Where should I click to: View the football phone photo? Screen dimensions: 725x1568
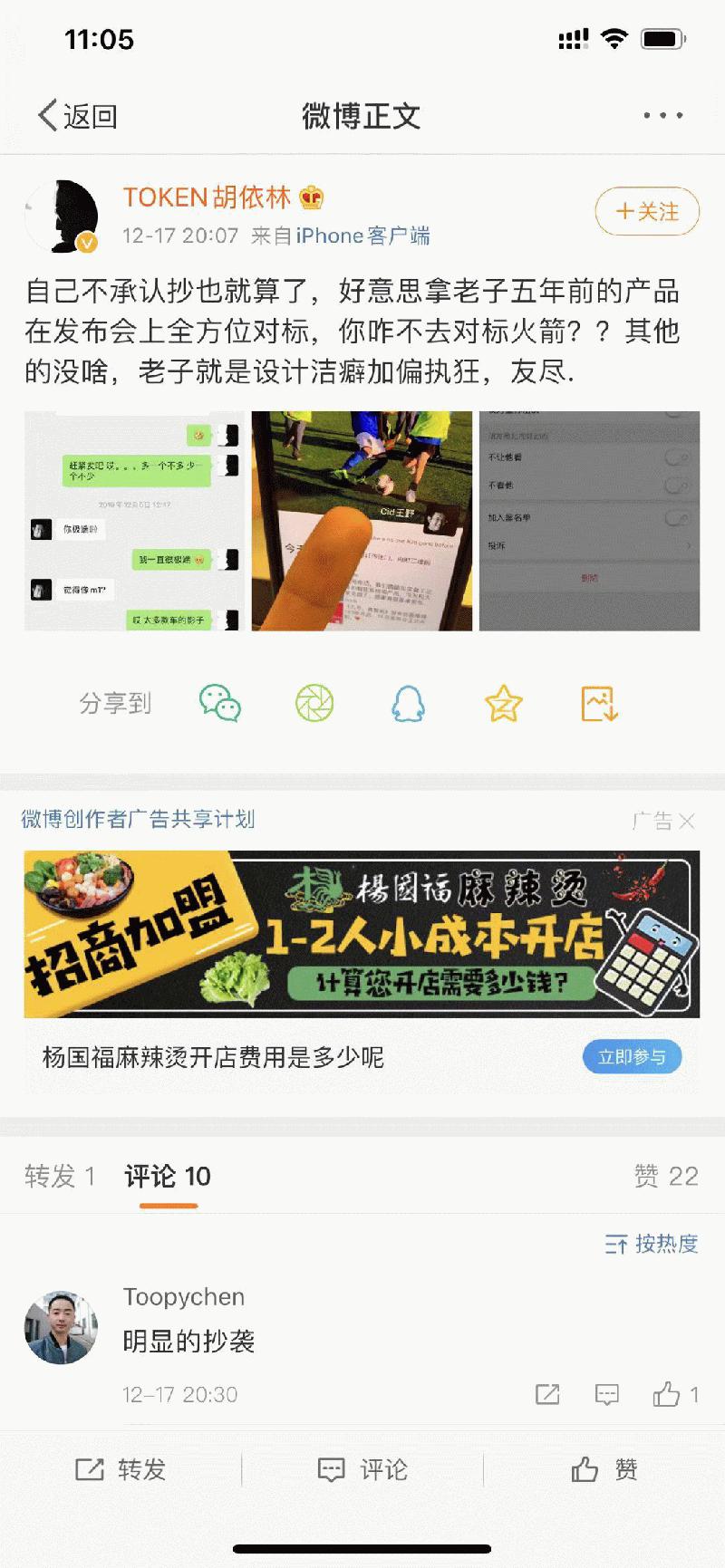coord(362,521)
